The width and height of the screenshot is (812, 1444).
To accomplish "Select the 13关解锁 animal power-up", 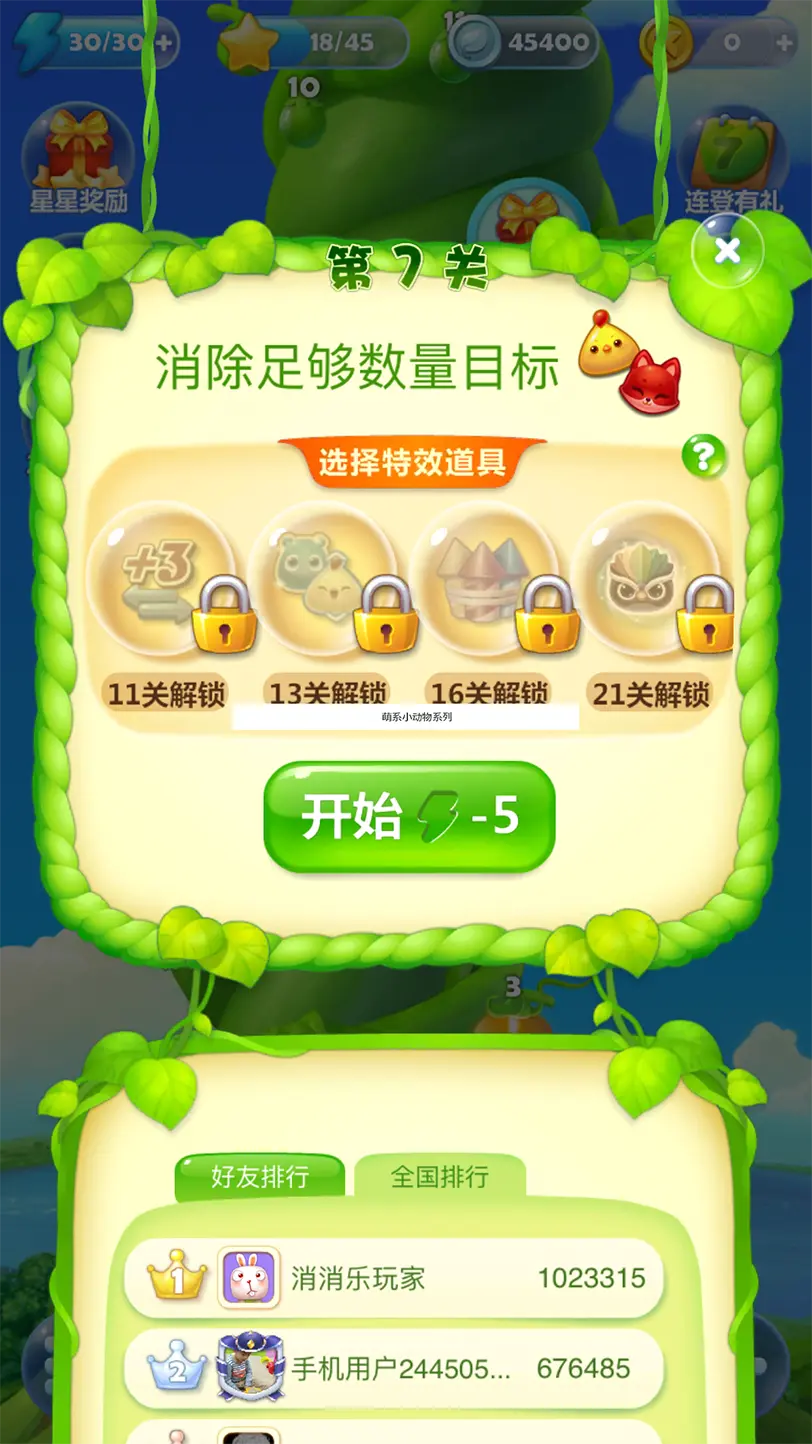I will tap(324, 580).
